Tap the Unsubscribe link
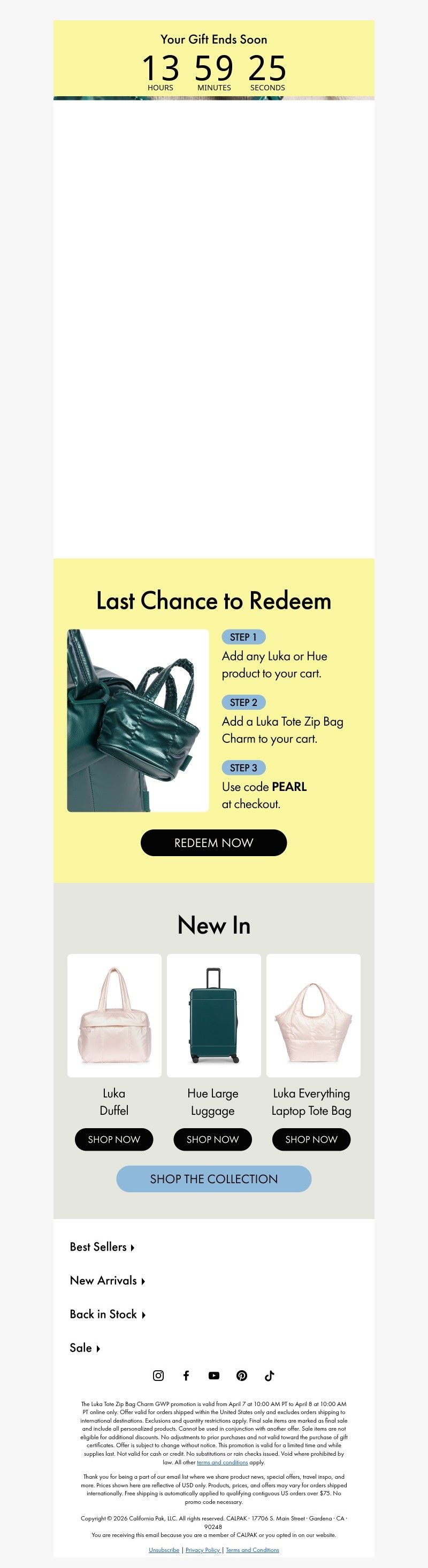The image size is (428, 1568). [164, 1549]
